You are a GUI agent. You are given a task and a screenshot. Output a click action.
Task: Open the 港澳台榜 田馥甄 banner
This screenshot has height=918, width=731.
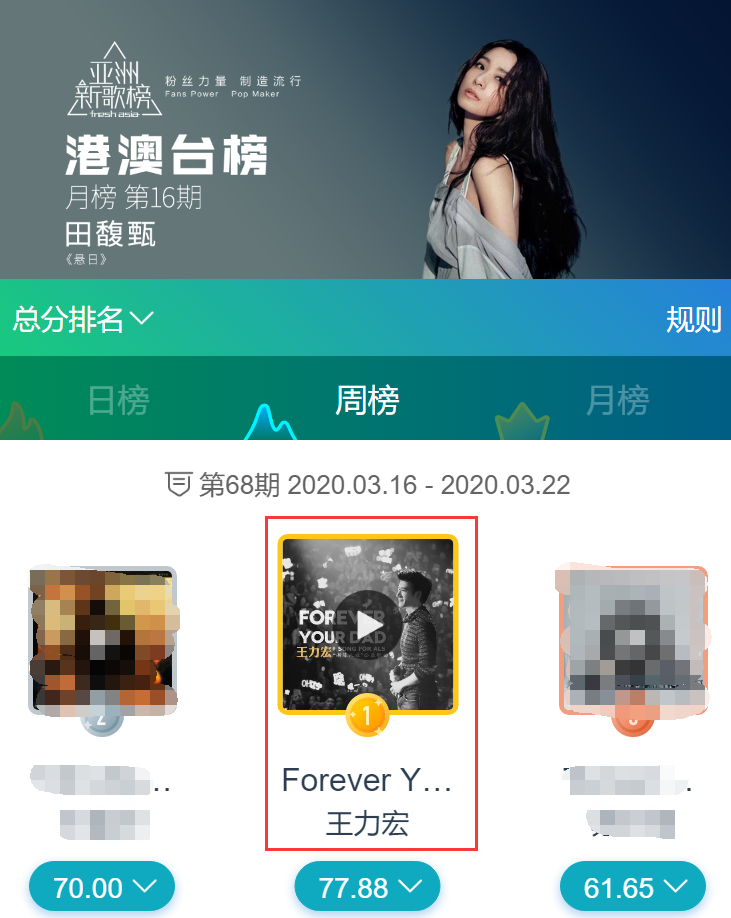[365, 140]
